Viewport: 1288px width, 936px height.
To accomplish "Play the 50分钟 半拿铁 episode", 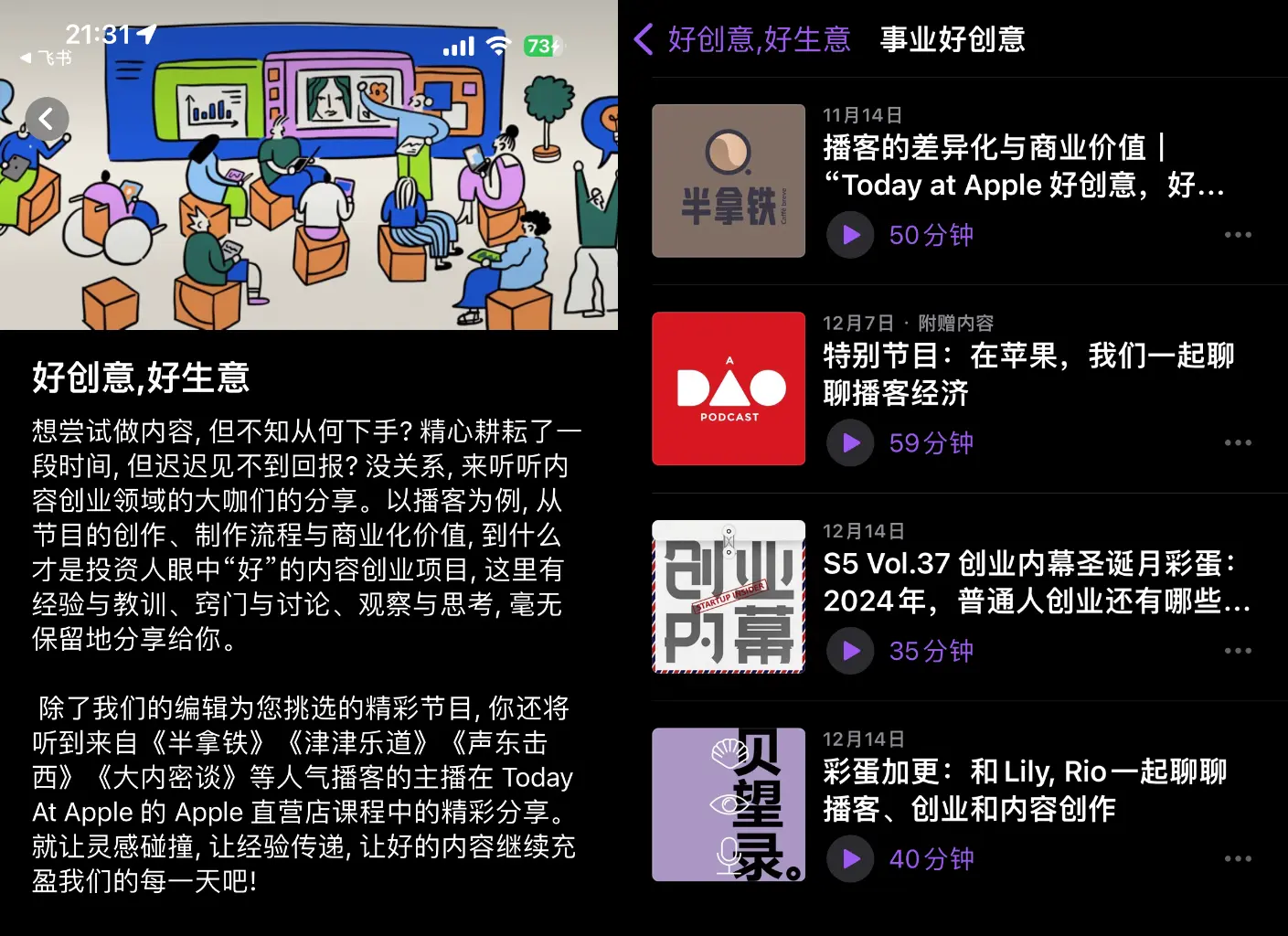I will point(850,235).
